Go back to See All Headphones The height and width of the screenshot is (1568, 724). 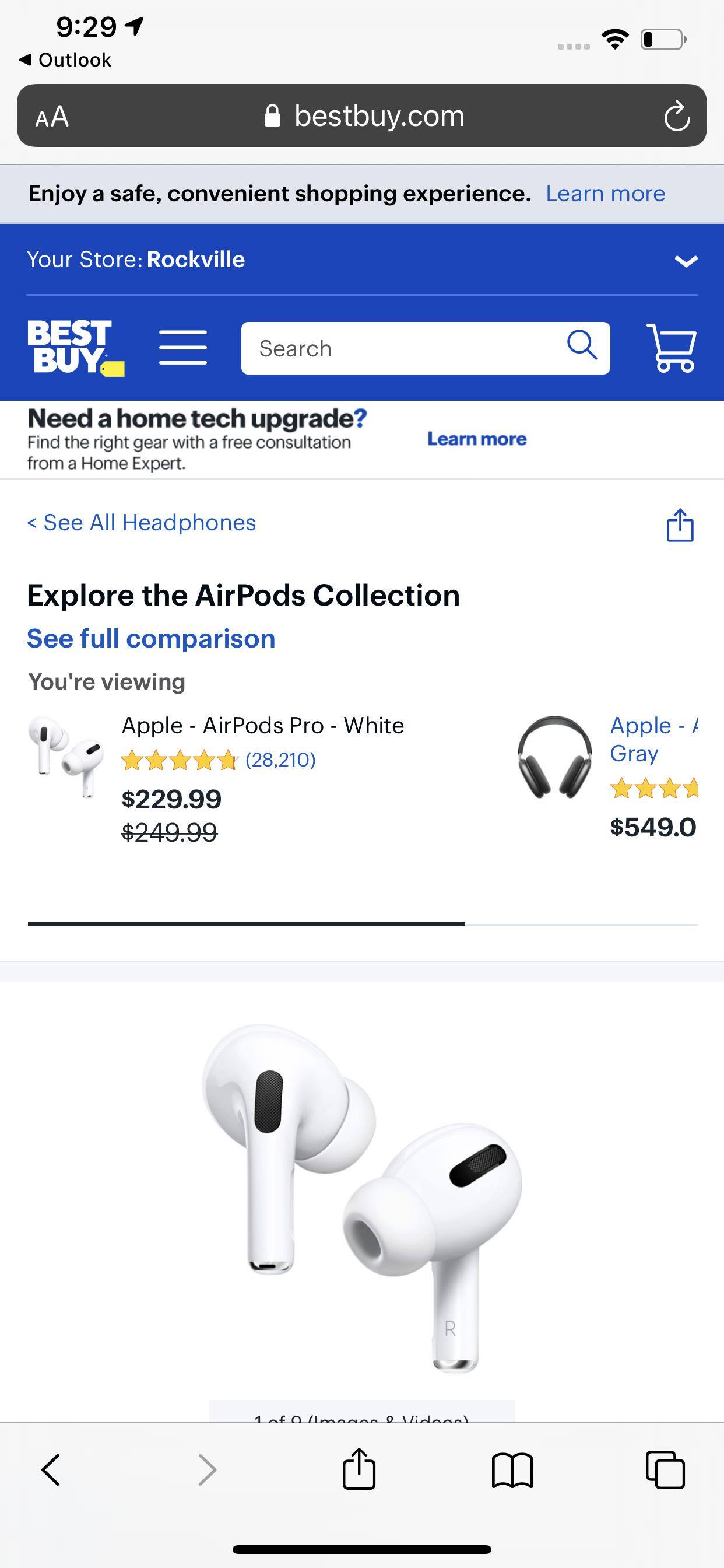click(x=141, y=523)
